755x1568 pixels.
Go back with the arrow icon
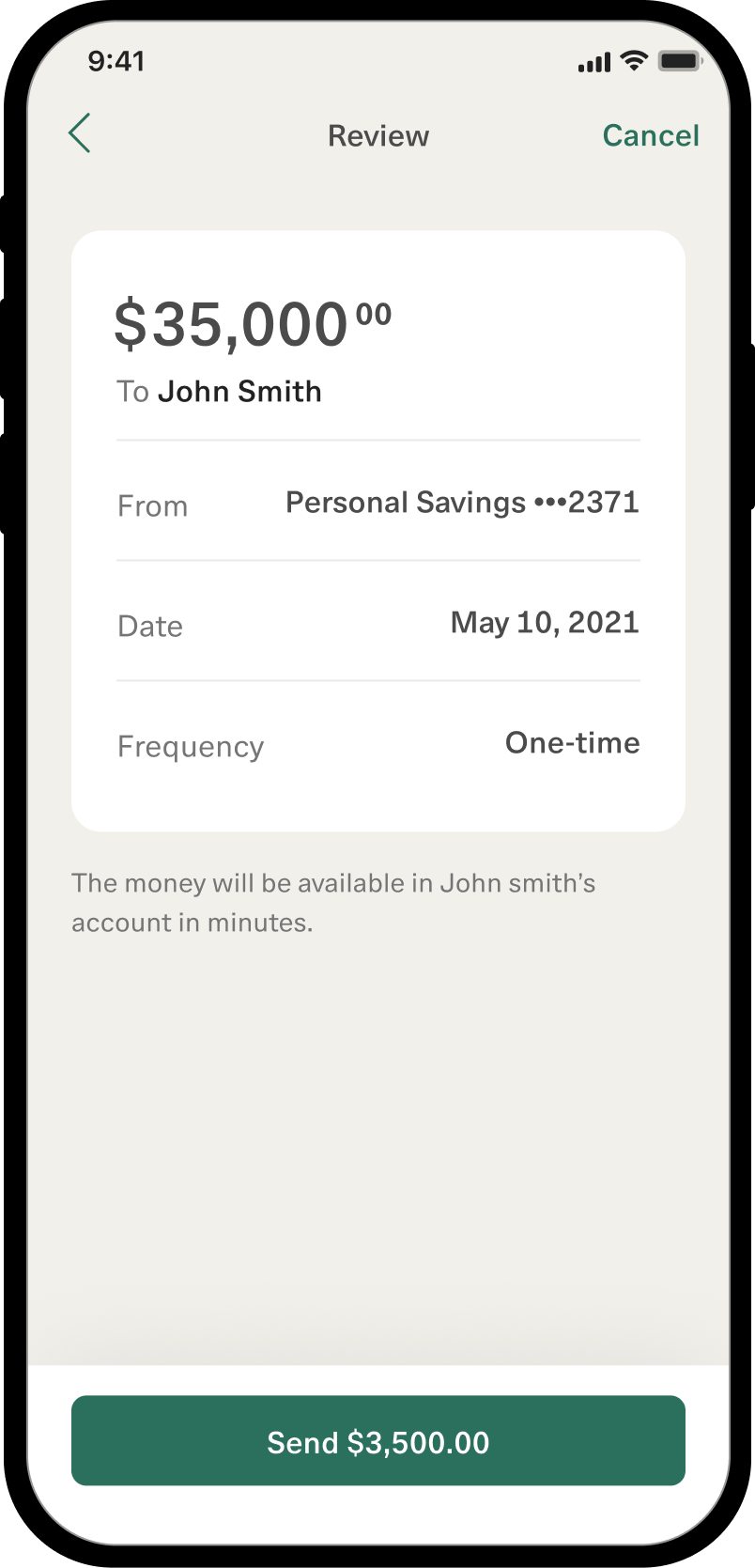[80, 133]
